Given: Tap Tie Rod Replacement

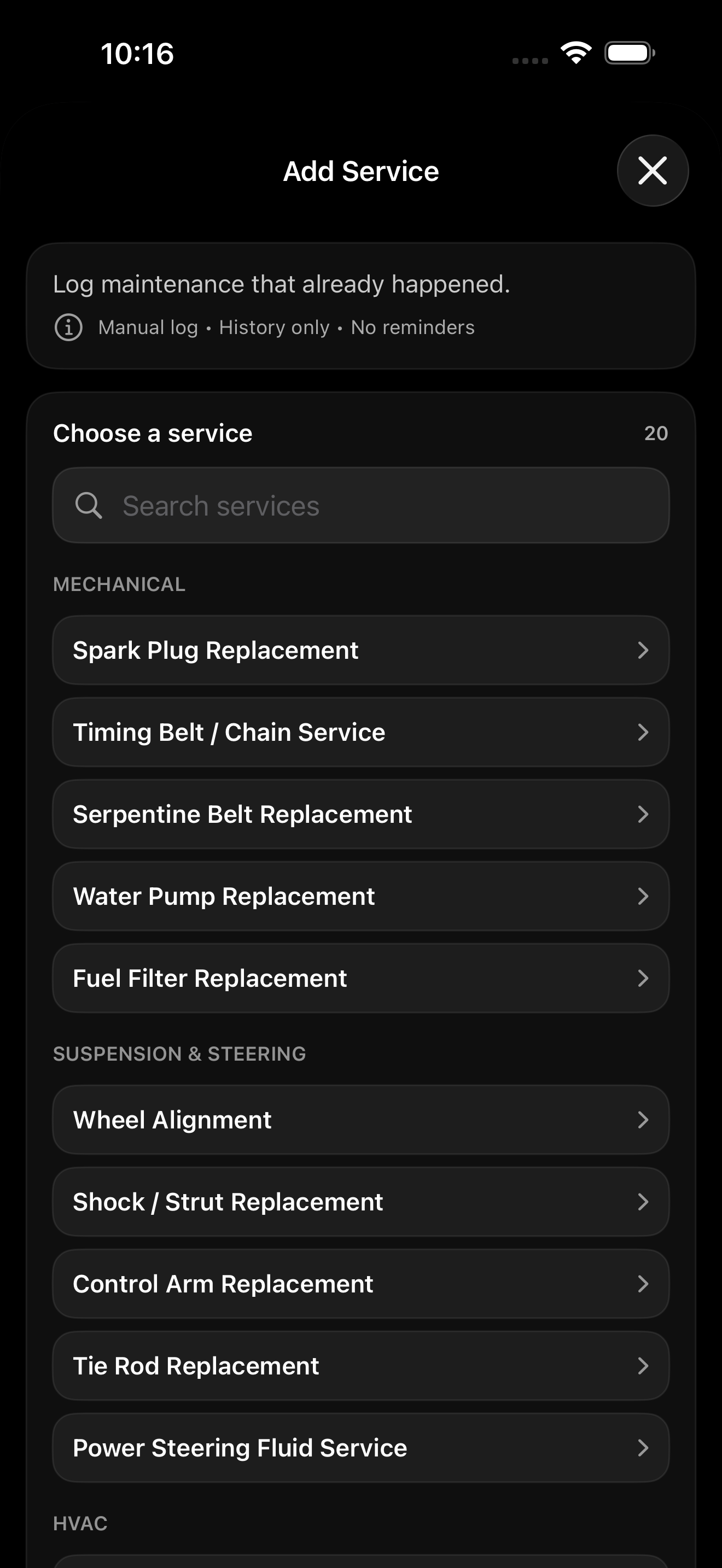Looking at the screenshot, I should click(360, 1366).
